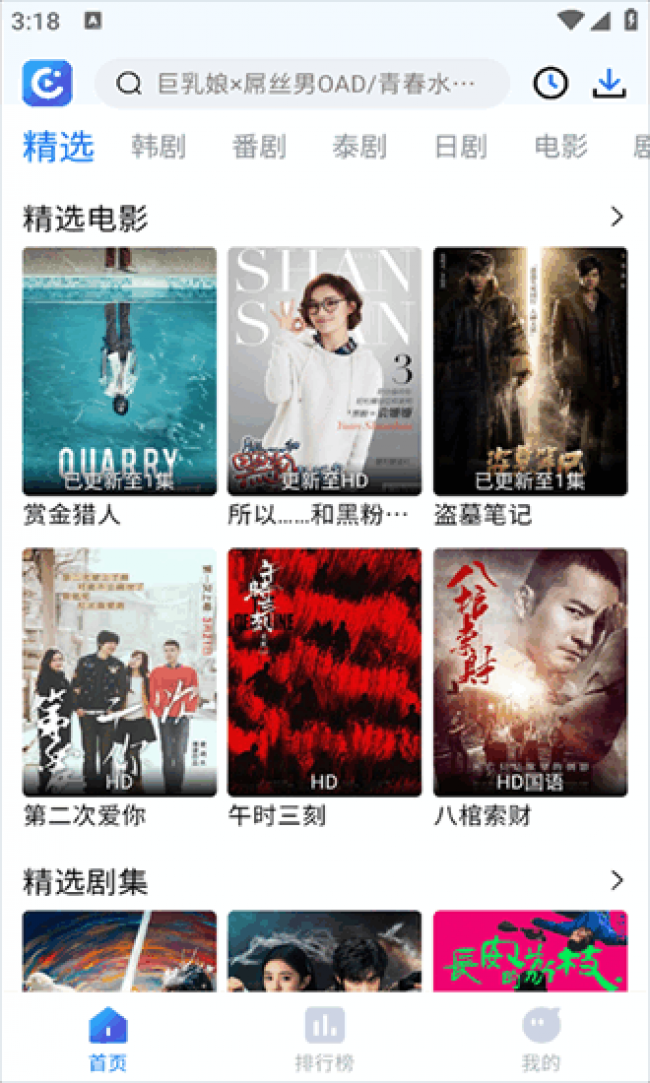Switch to the 日剧 tab
This screenshot has width=650, height=1083.
coord(460,147)
